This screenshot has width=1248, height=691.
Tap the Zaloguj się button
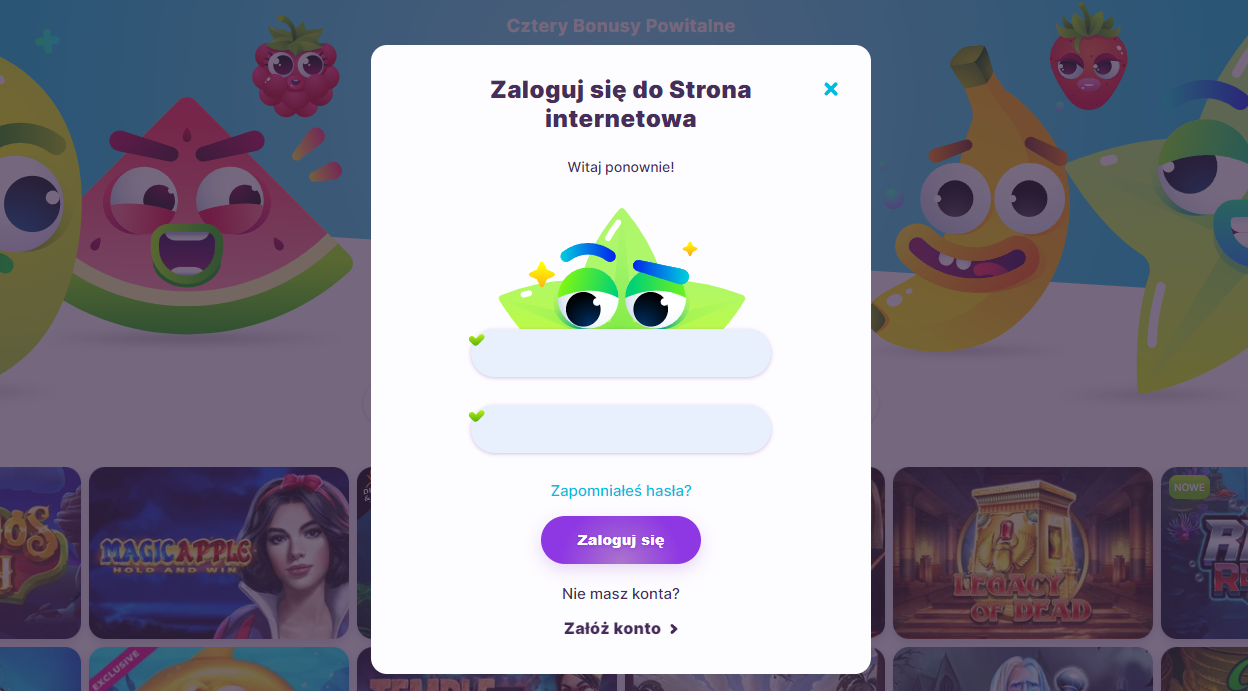pos(621,540)
